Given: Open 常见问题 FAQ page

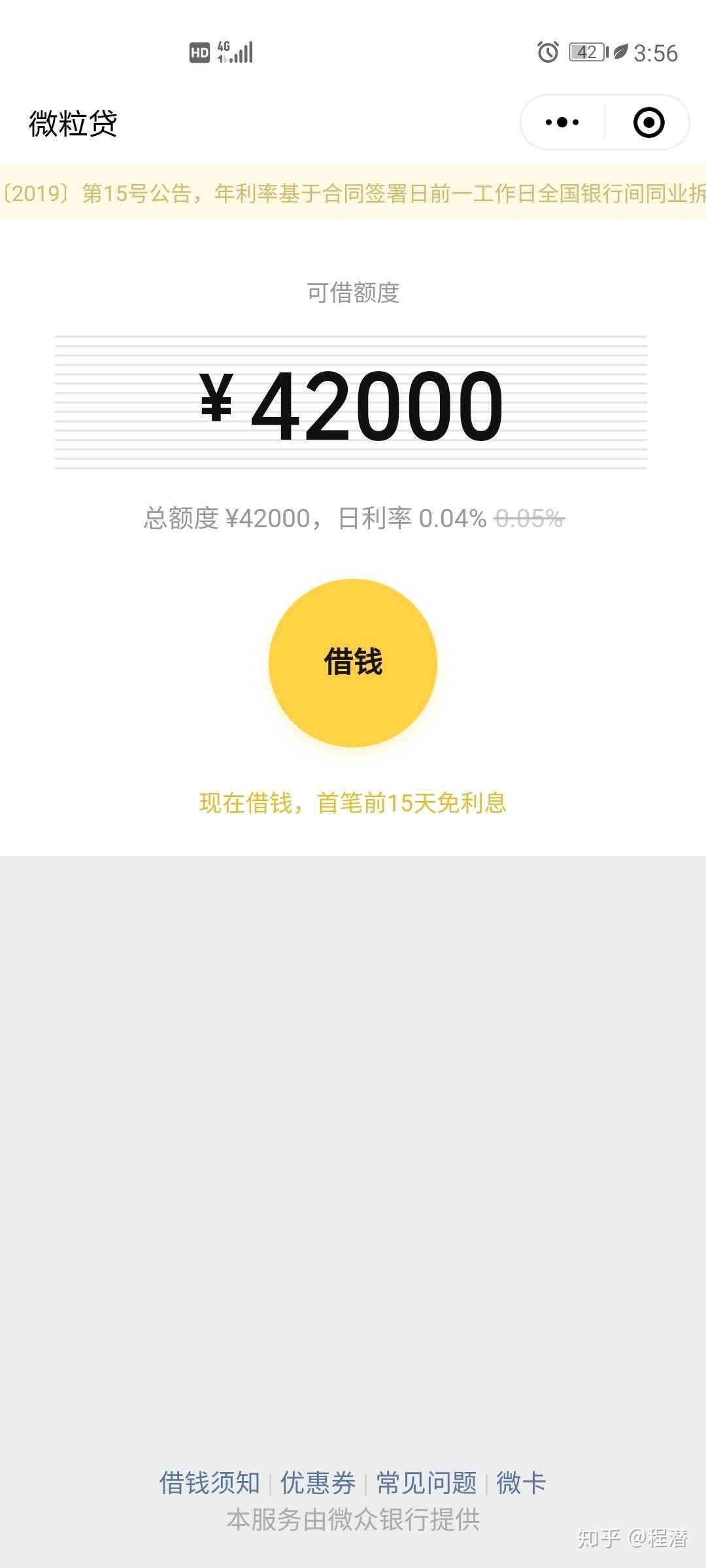Looking at the screenshot, I should click(x=426, y=1482).
